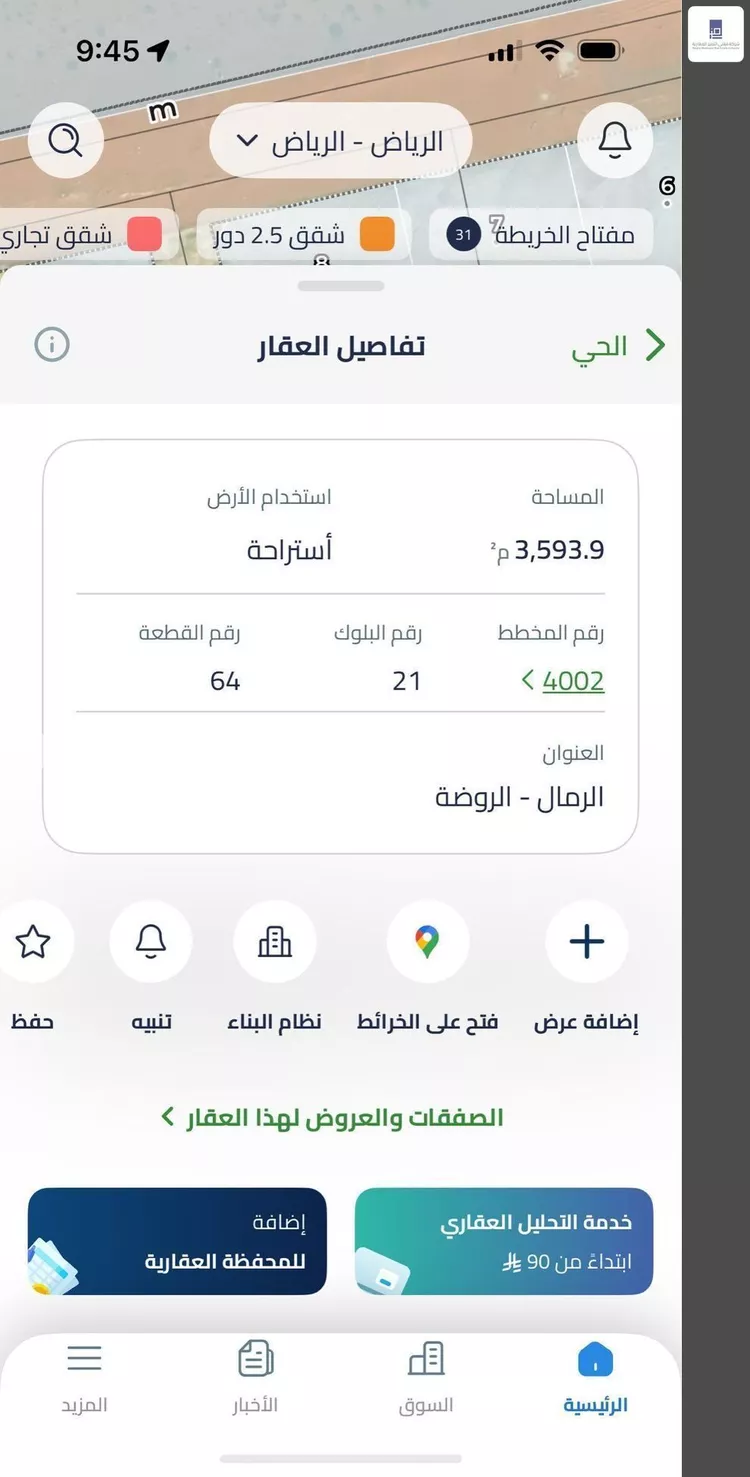Open notifications via the bell icon
Viewport: 750px width, 1477px height.
pos(615,139)
